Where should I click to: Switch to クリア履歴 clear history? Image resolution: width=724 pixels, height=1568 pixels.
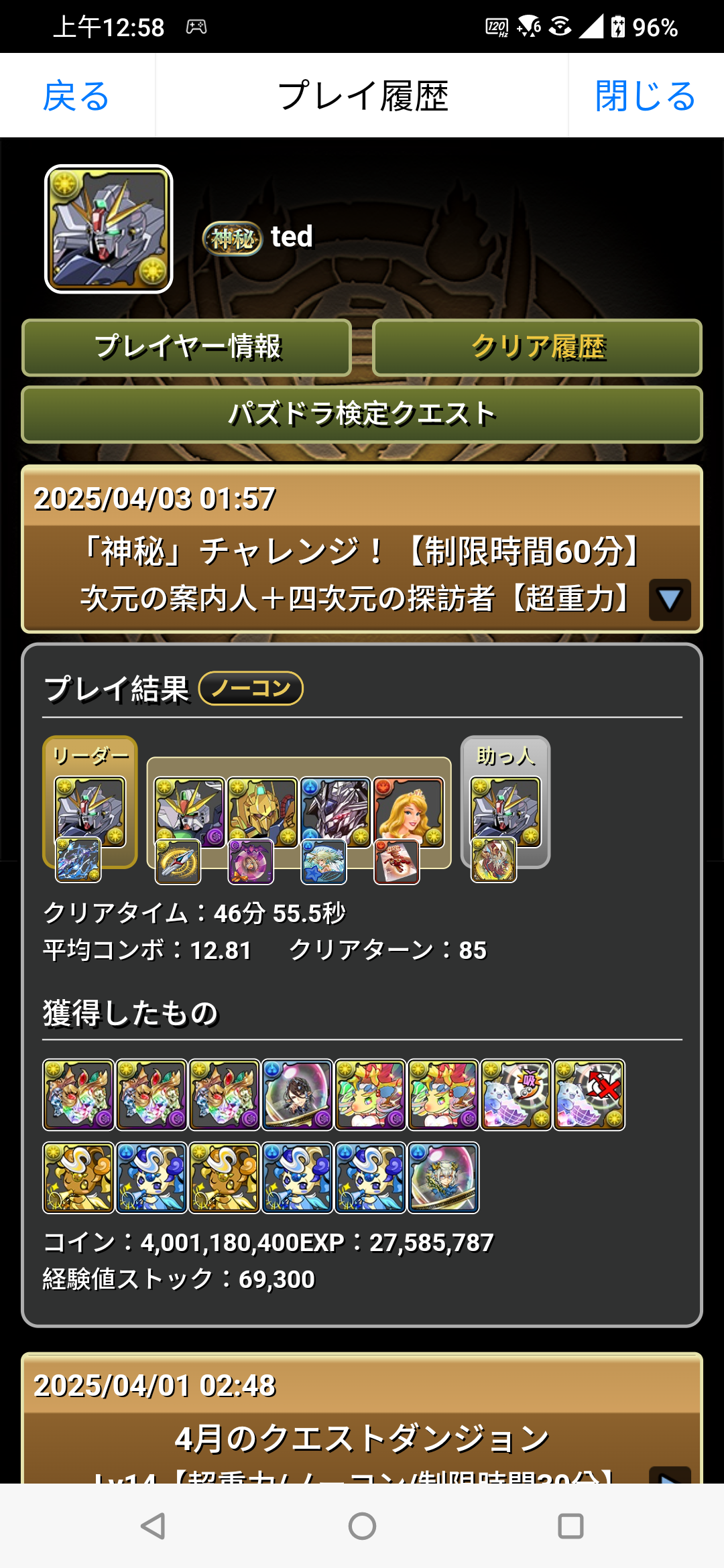537,347
